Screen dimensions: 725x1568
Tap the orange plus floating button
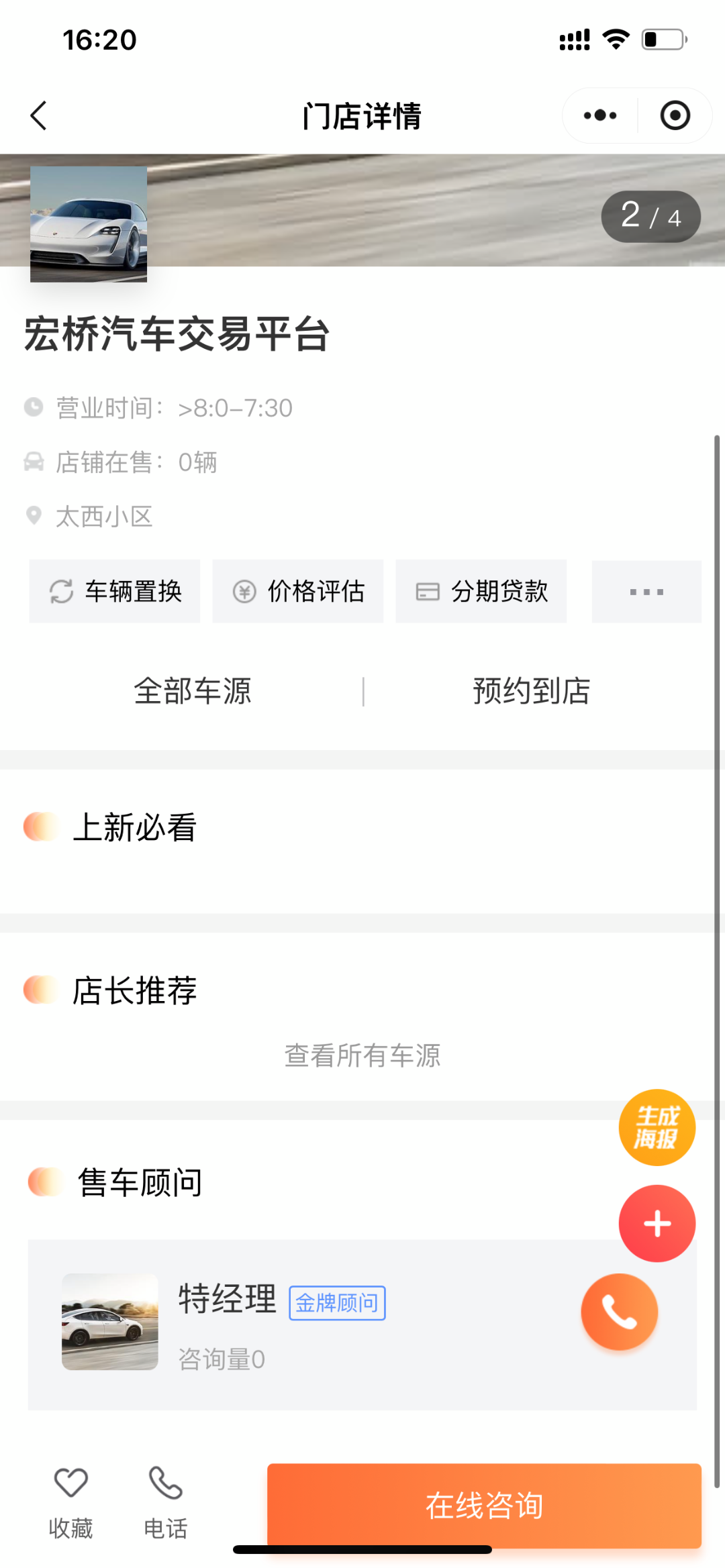(x=656, y=1222)
